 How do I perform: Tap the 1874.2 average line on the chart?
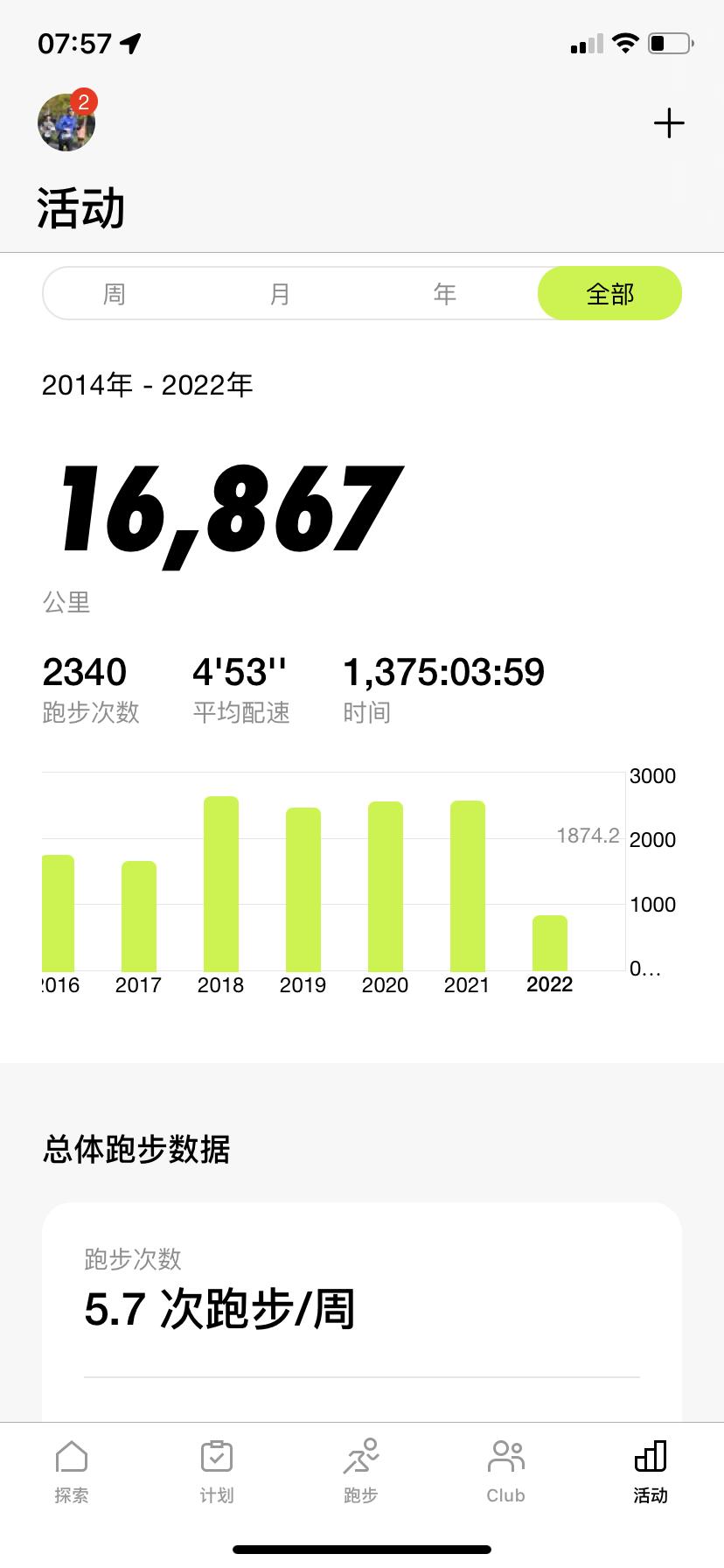click(588, 836)
